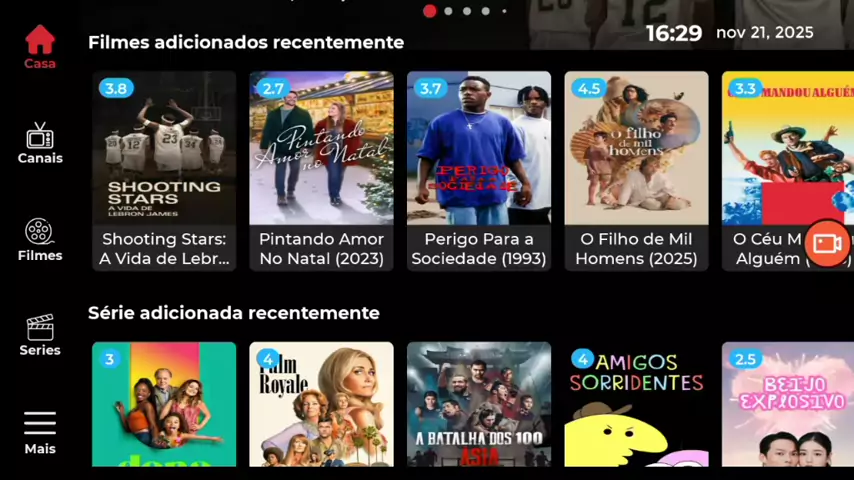This screenshot has width=854, height=480.
Task: Open the Filmes section
Action: [40, 240]
